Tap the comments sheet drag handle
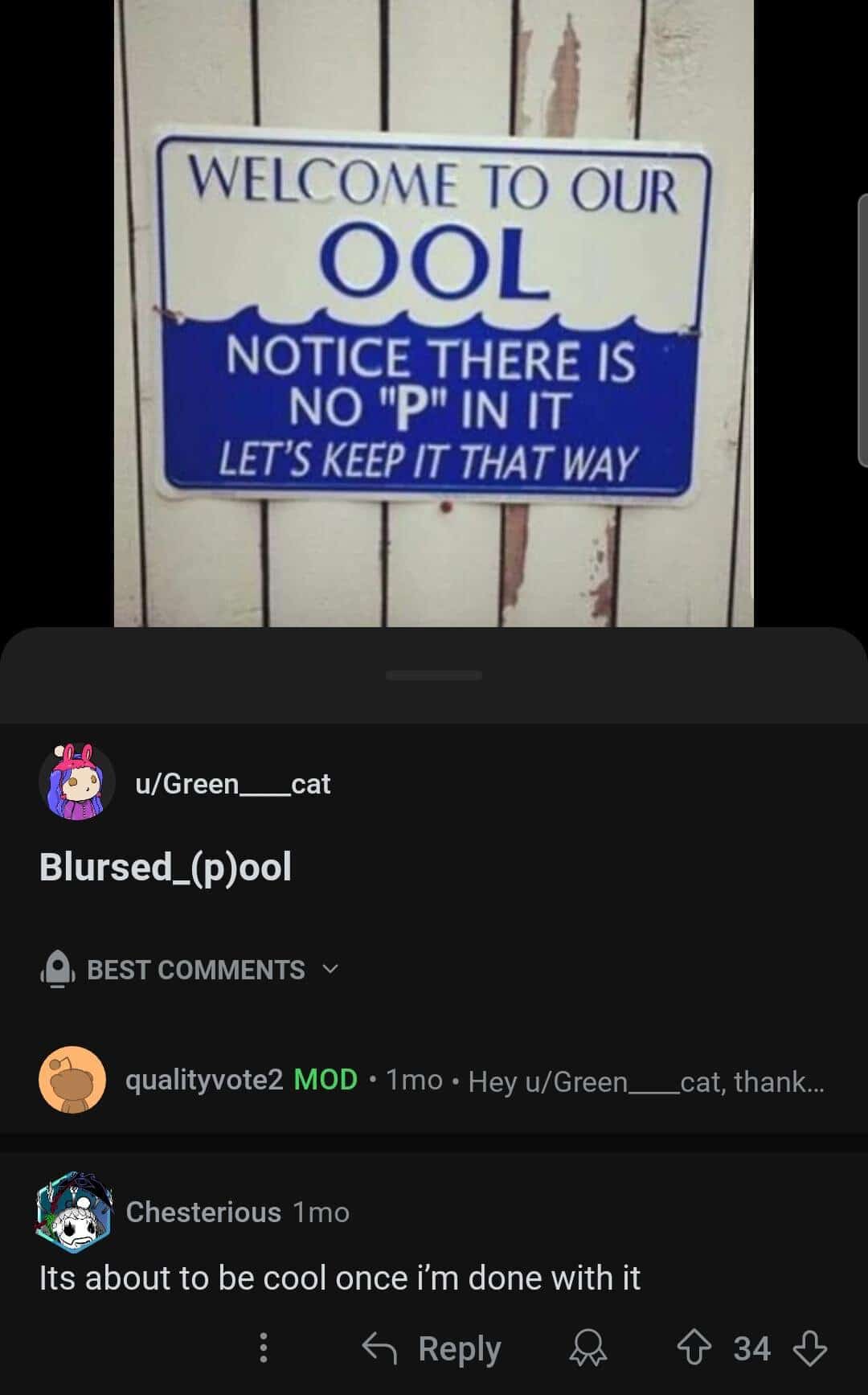The width and height of the screenshot is (868, 1395). (434, 675)
